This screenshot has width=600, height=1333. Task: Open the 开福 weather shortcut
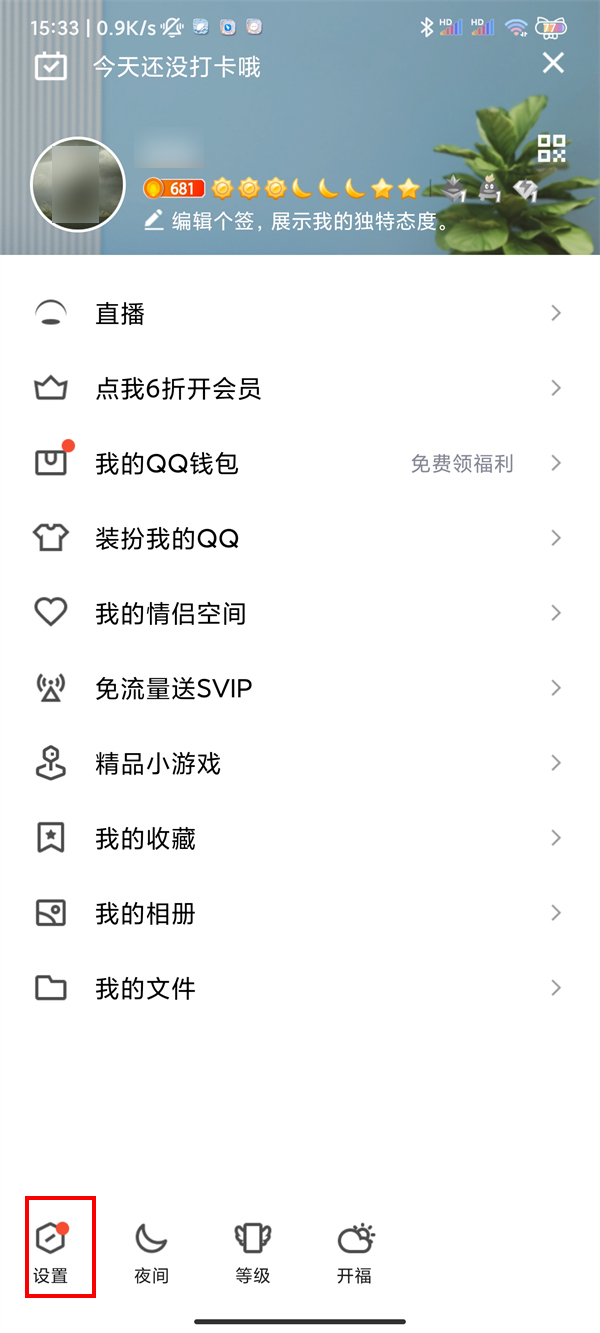pyautogui.click(x=355, y=1250)
